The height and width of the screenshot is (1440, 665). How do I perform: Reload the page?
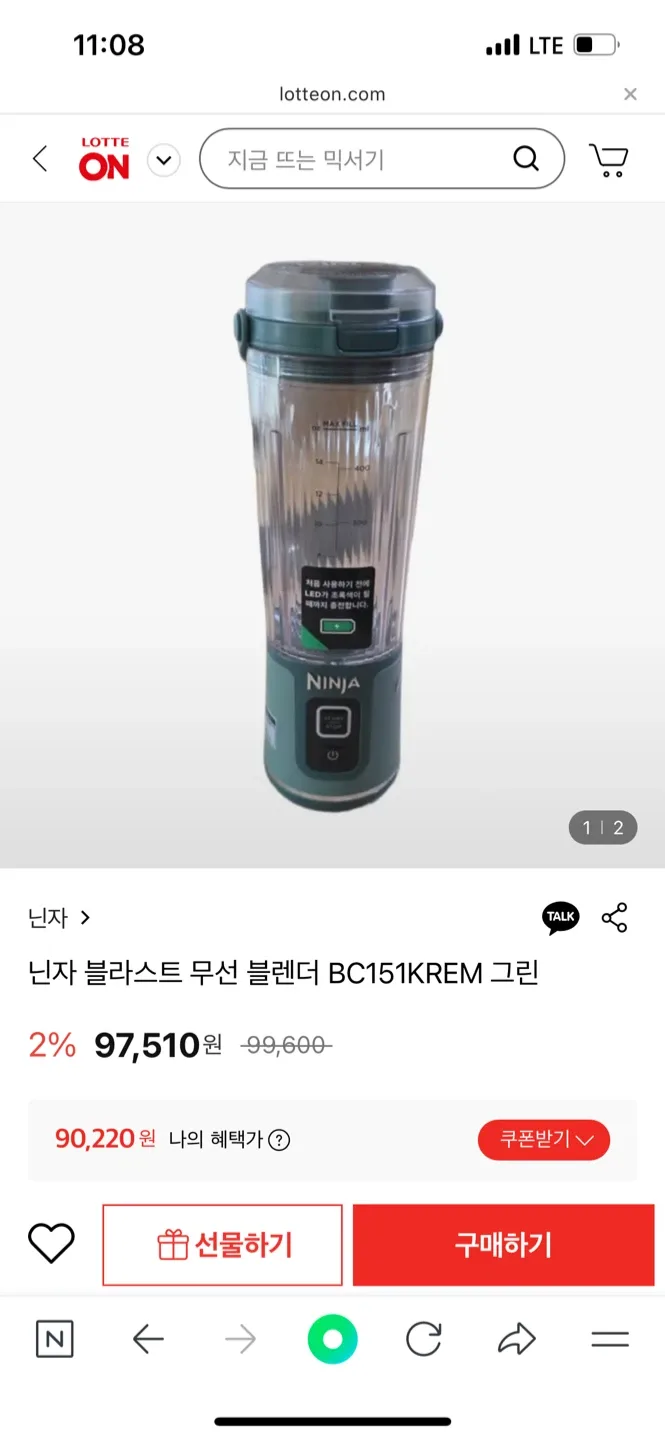click(423, 1339)
